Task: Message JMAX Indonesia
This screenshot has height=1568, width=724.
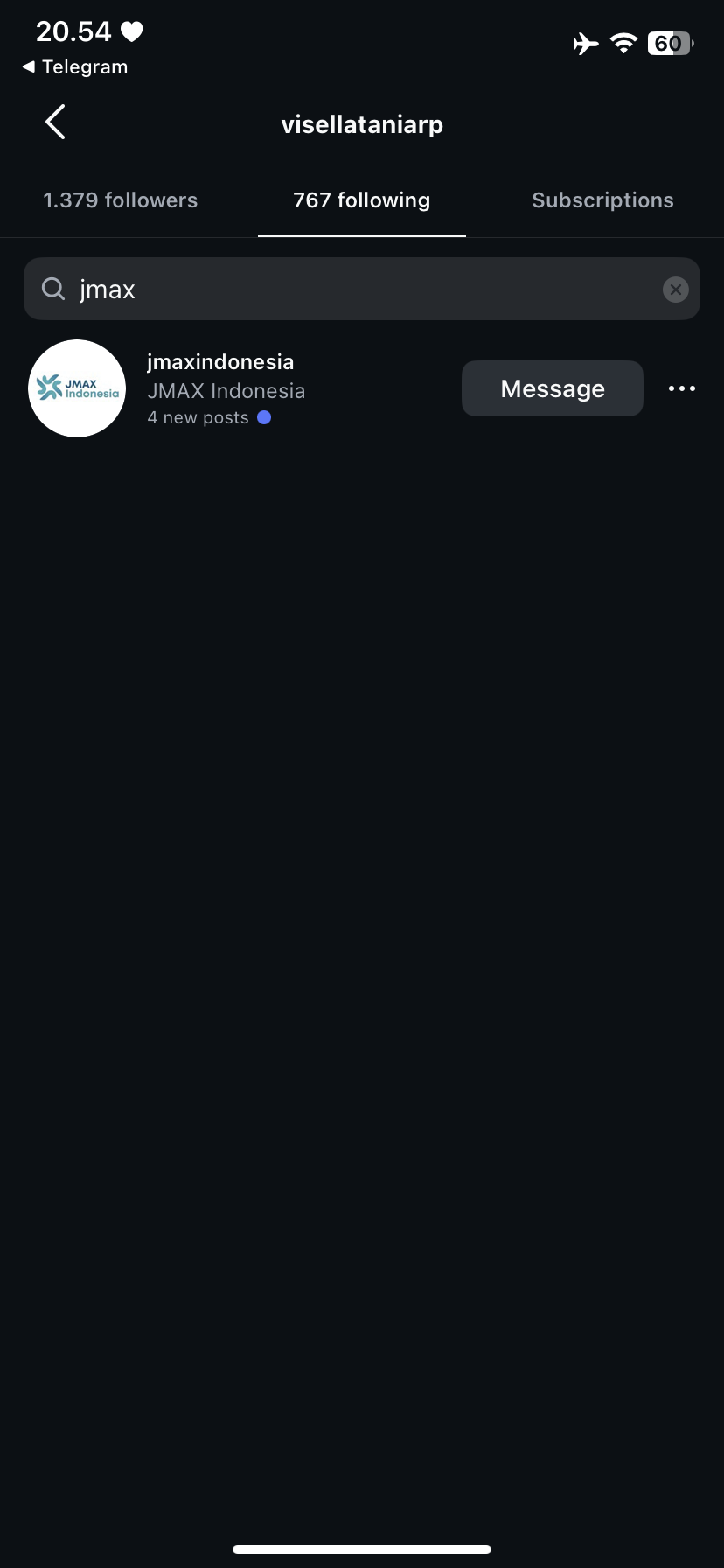Action: pos(552,388)
